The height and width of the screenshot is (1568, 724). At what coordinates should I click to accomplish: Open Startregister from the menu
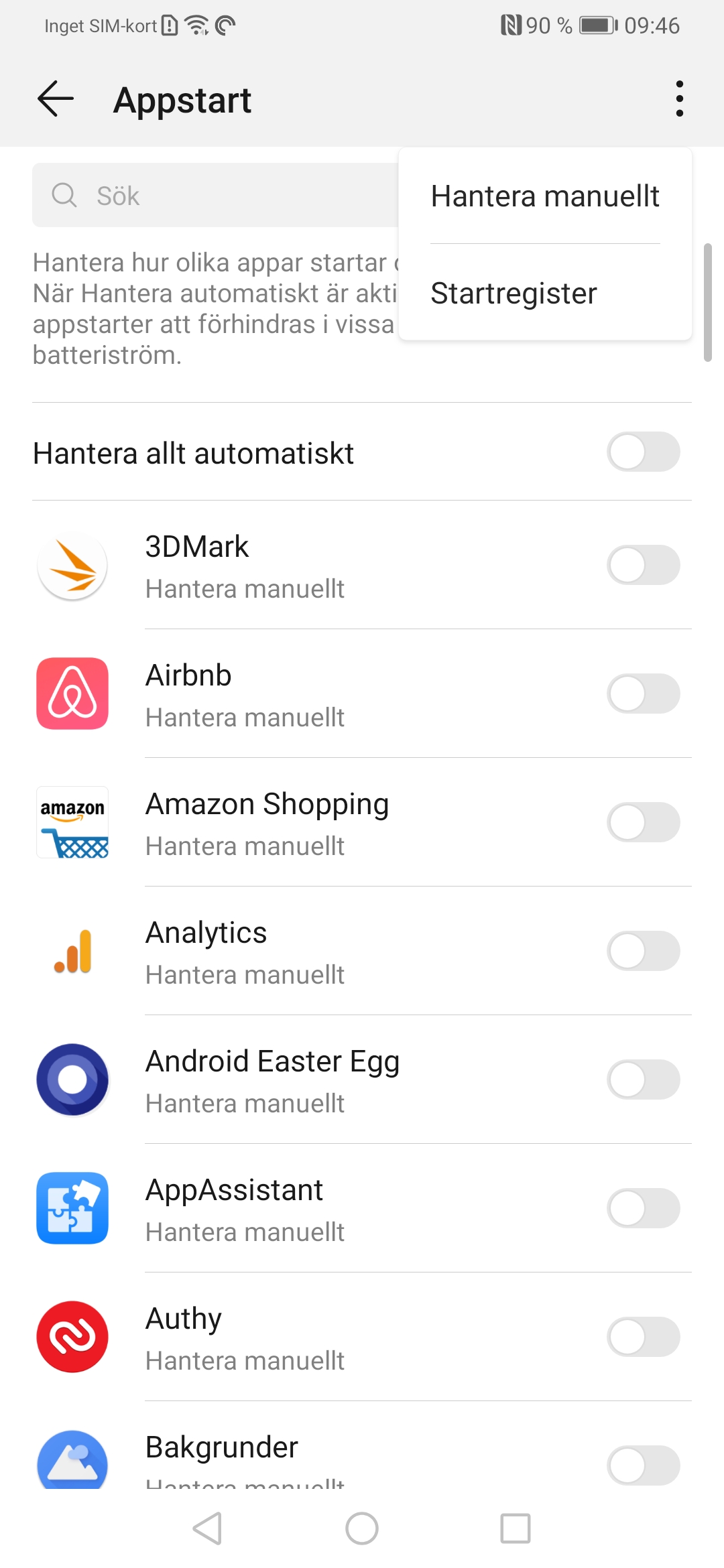click(x=514, y=293)
